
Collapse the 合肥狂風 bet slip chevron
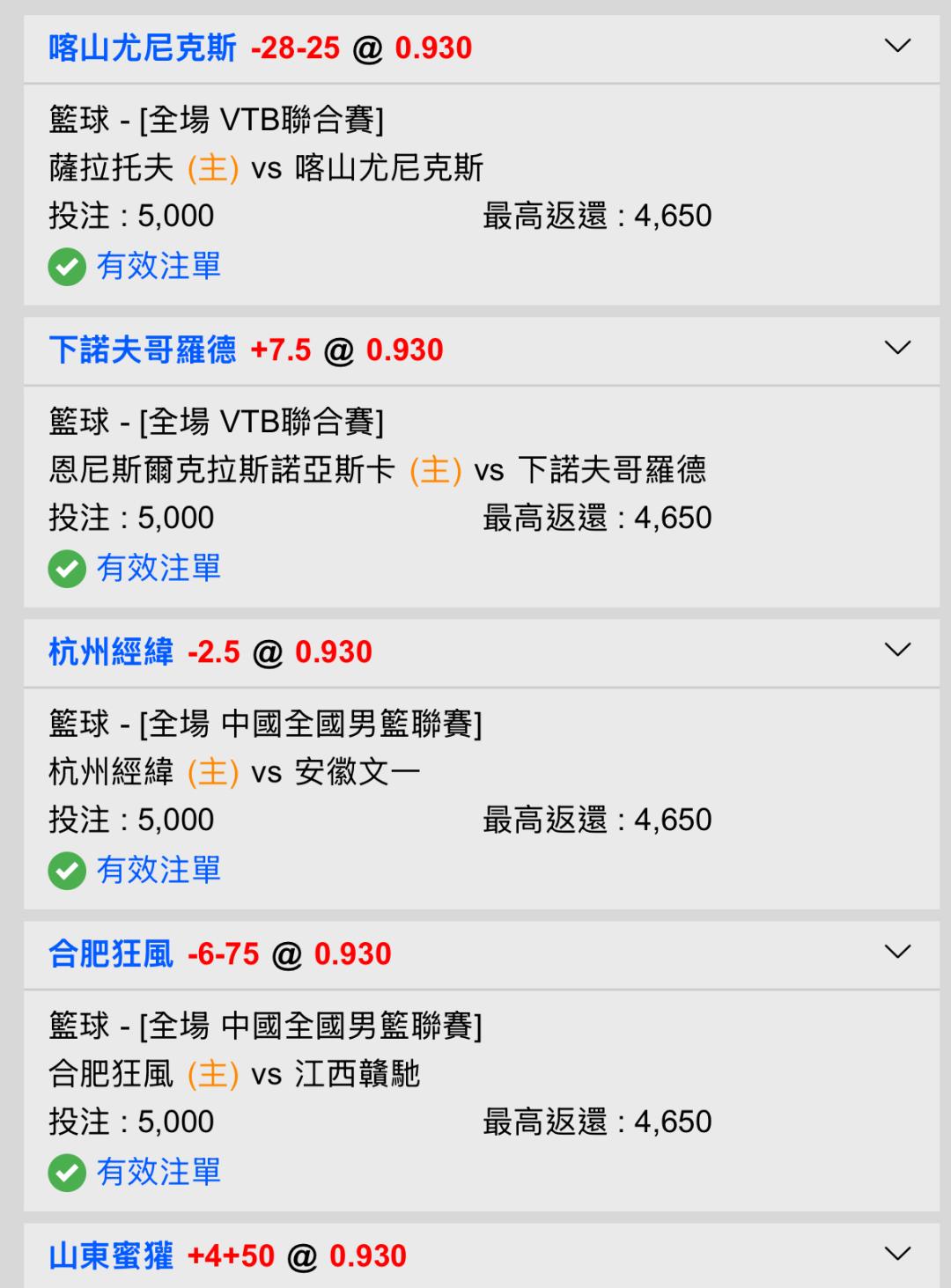pos(896,952)
